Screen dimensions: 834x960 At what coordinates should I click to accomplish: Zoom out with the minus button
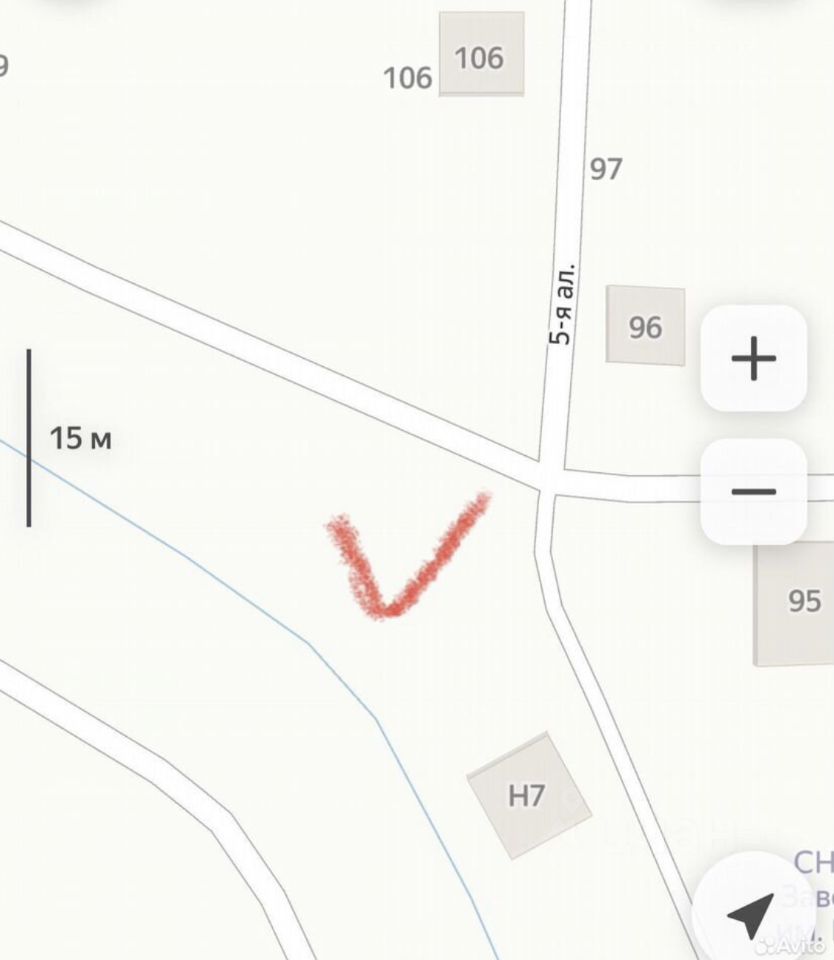click(754, 491)
